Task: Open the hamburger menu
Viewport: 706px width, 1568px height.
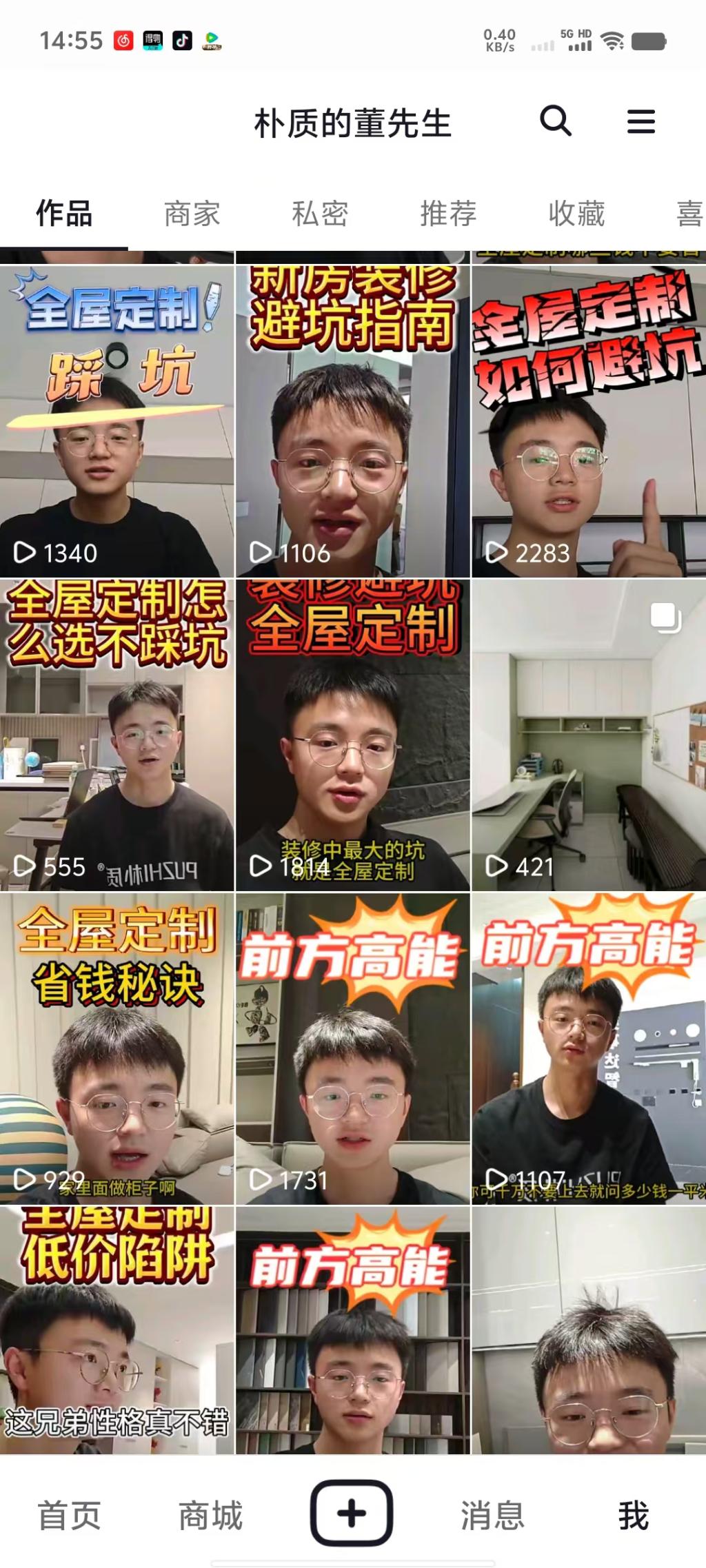Action: (641, 122)
